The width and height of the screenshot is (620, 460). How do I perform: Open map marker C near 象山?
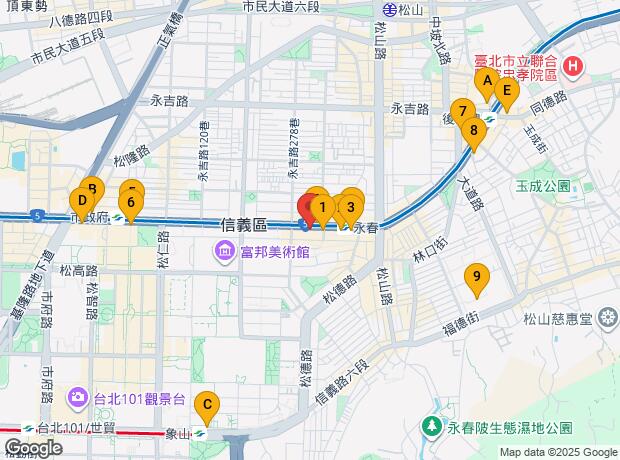206,405
